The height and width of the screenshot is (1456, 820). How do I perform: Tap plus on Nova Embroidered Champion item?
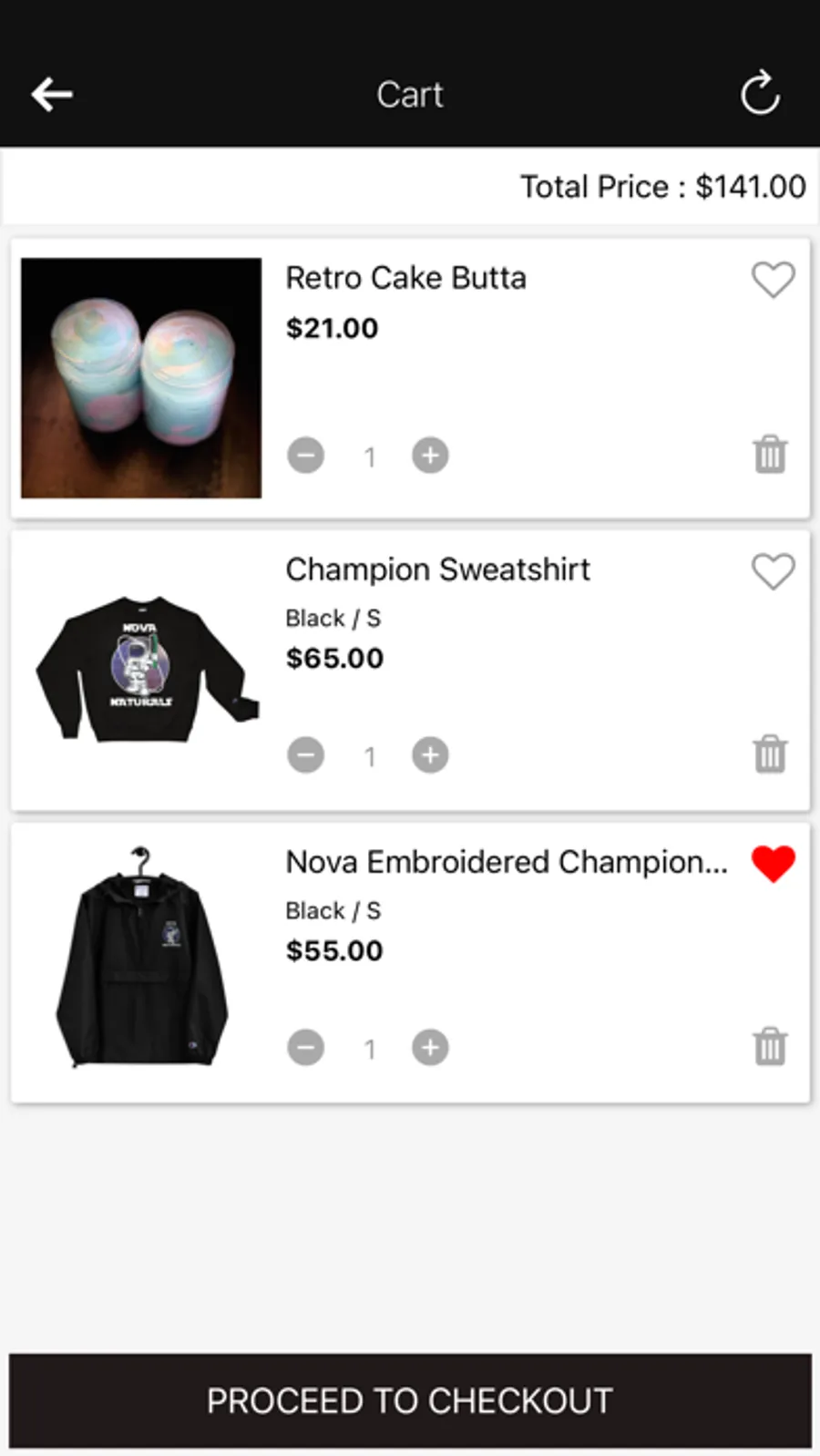(430, 1047)
